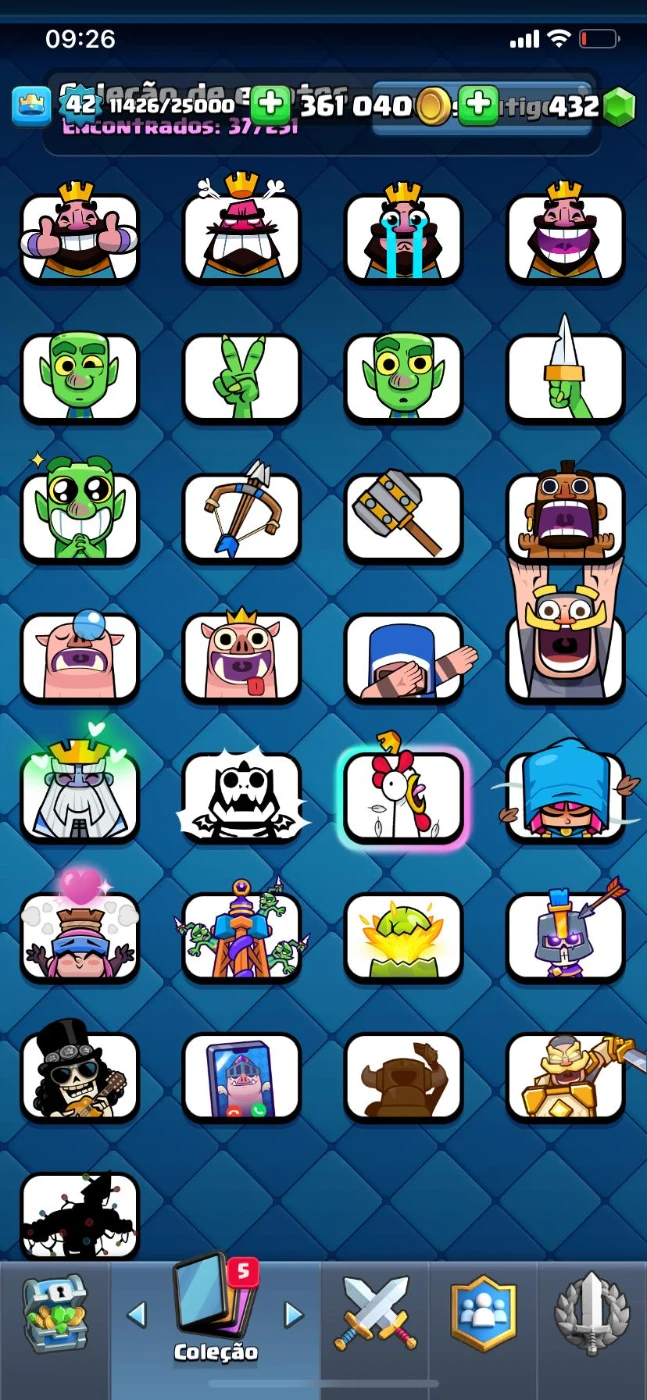Select the sleeping pig emote
This screenshot has width=647, height=1400.
tap(80, 657)
